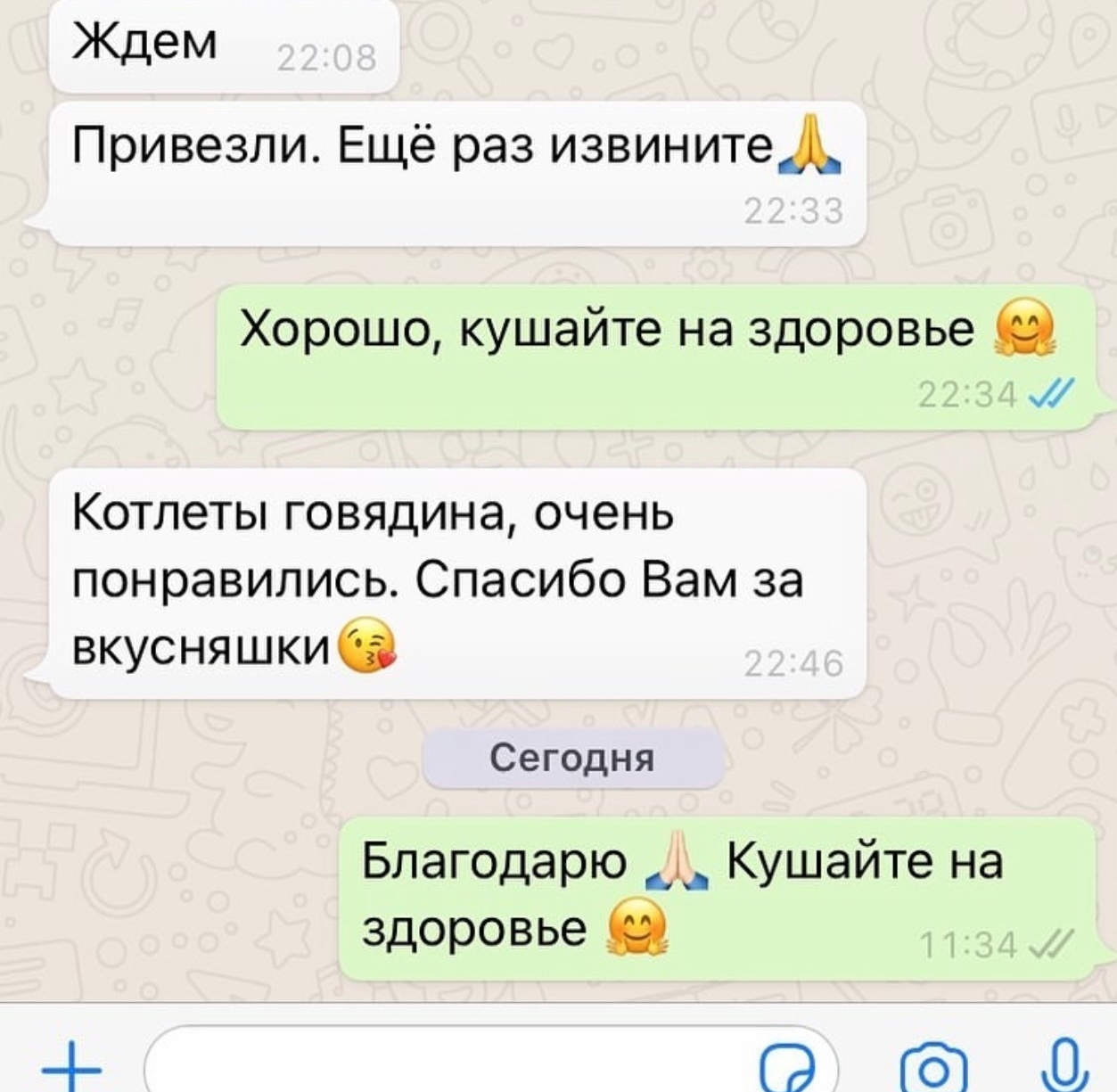Tap the plus attach button
Image resolution: width=1117 pixels, height=1092 pixels.
click(x=71, y=1066)
